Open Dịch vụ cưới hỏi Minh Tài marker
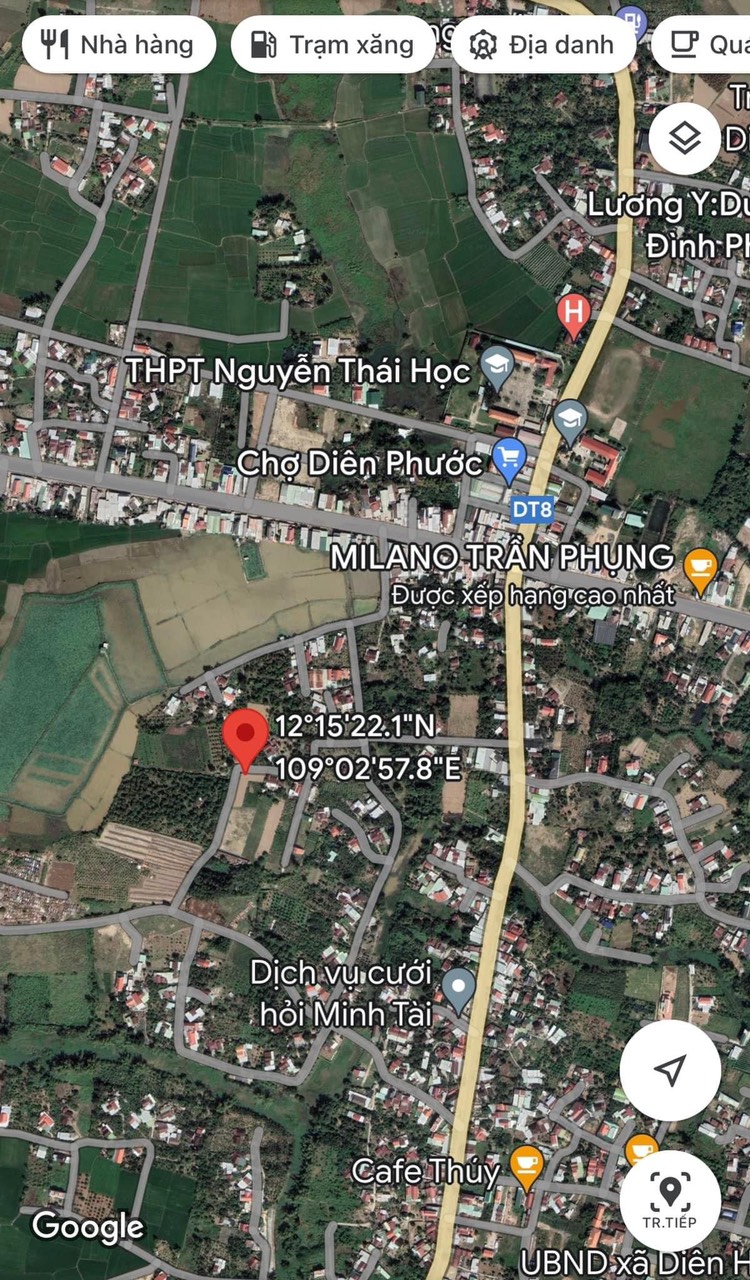The image size is (750, 1280). 459,988
